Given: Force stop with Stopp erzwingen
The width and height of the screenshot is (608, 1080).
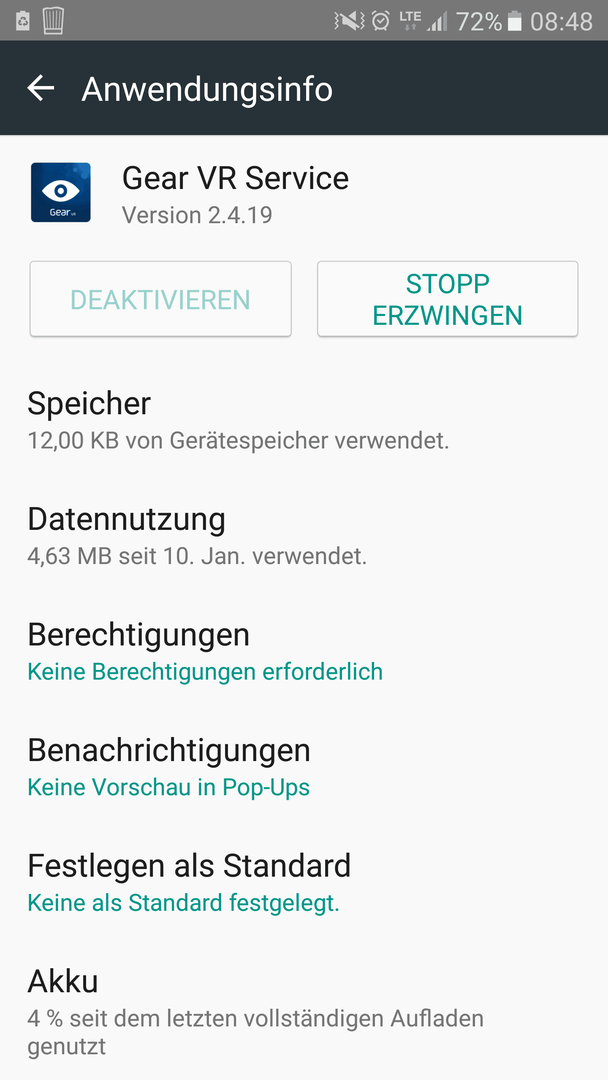Looking at the screenshot, I should pos(448,299).
